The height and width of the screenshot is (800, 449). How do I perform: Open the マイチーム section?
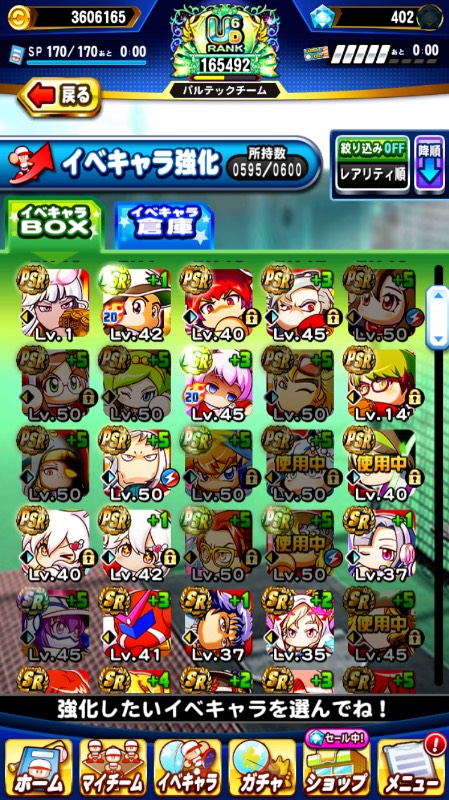(113, 766)
